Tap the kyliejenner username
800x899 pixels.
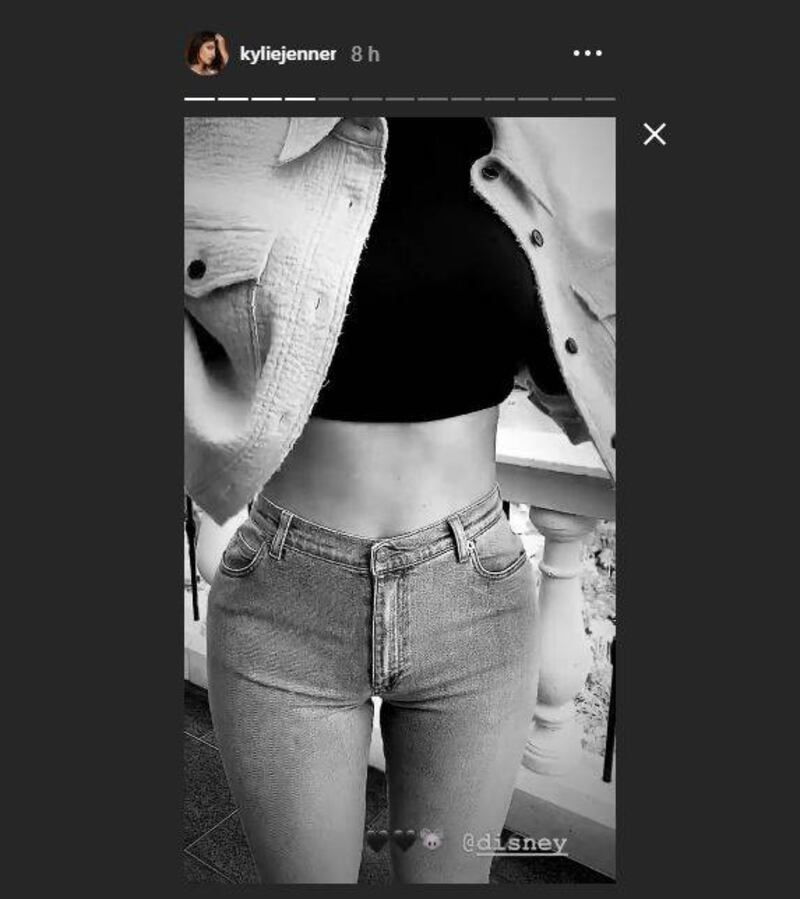click(x=288, y=54)
